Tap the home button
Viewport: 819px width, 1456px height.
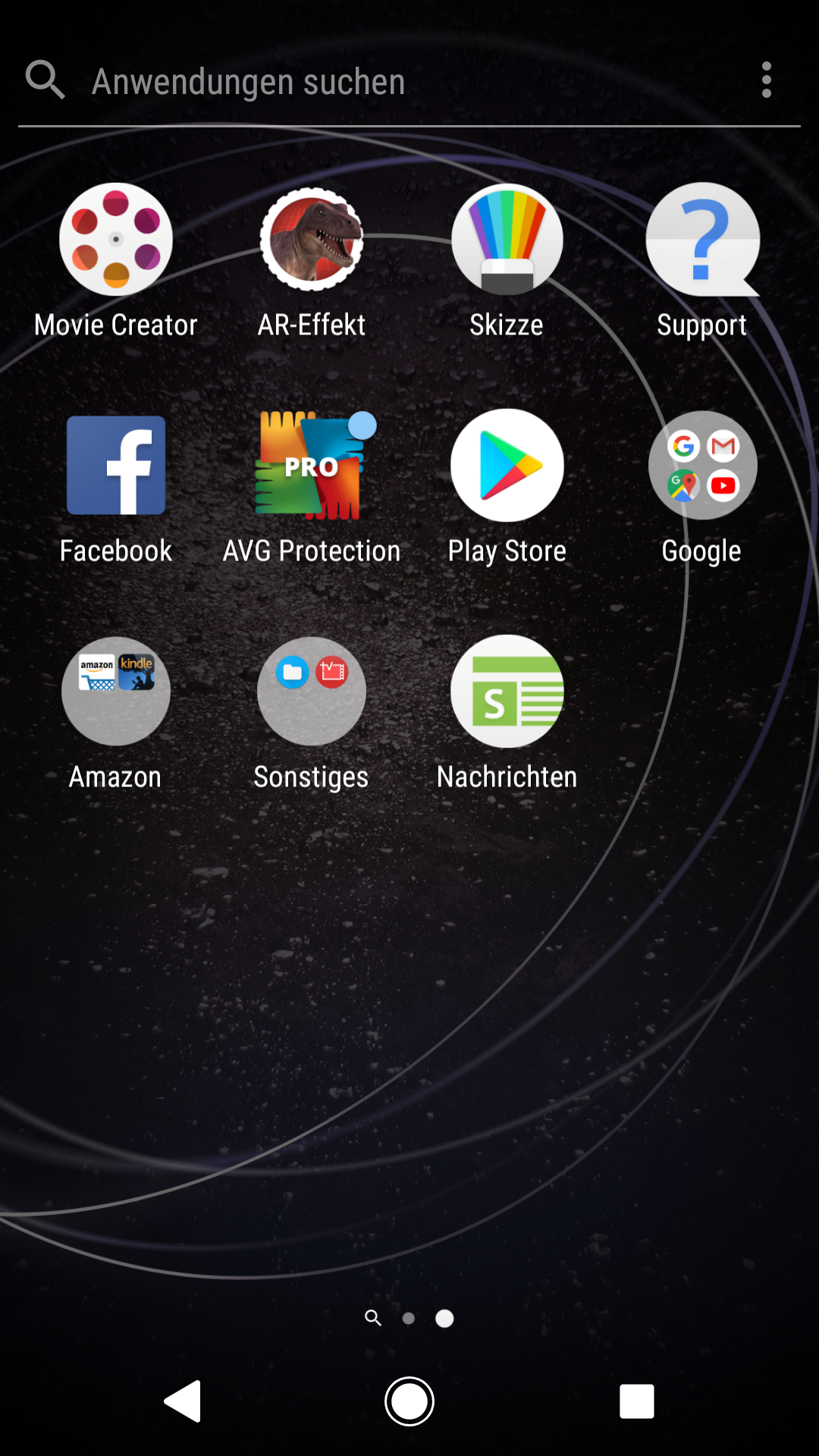coord(409,1401)
